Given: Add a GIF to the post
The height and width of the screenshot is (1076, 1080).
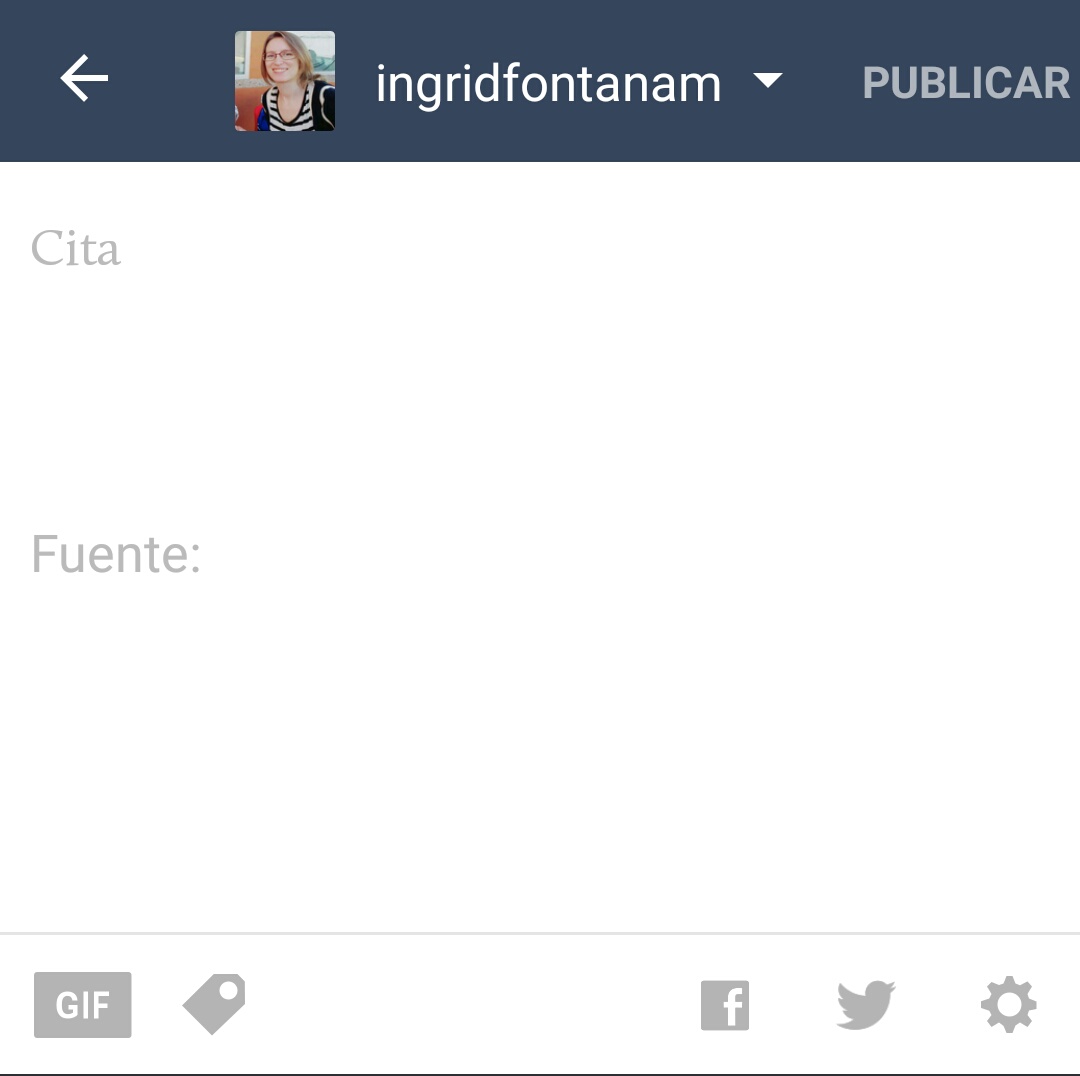Looking at the screenshot, I should pyautogui.click(x=82, y=1004).
